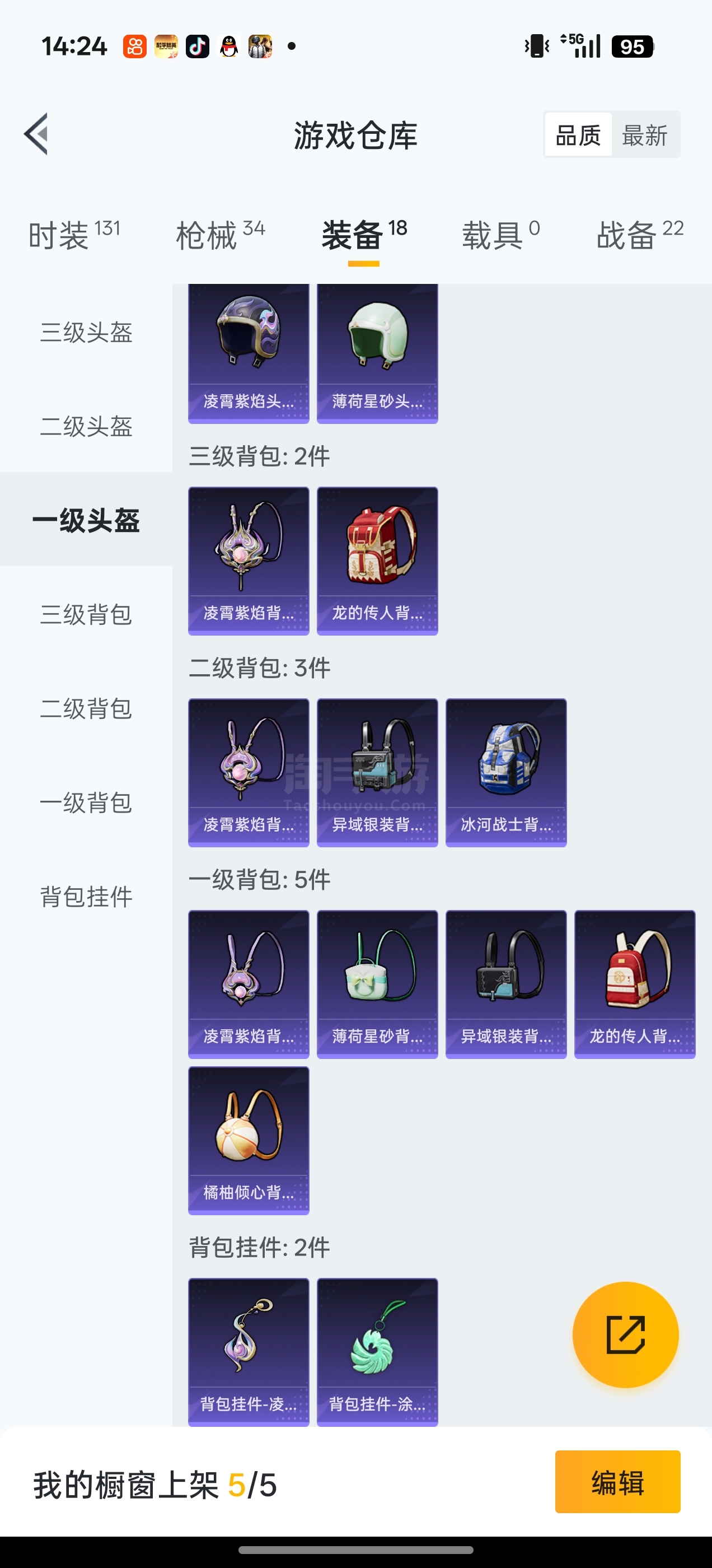Go back with the arrow icon
Image resolution: width=712 pixels, height=1568 pixels.
pyautogui.click(x=36, y=134)
